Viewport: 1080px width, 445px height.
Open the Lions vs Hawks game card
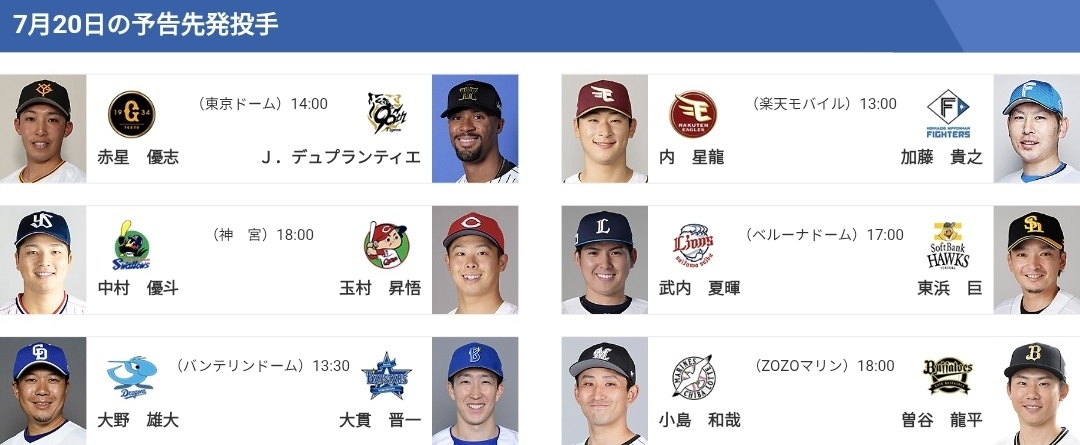820,260
